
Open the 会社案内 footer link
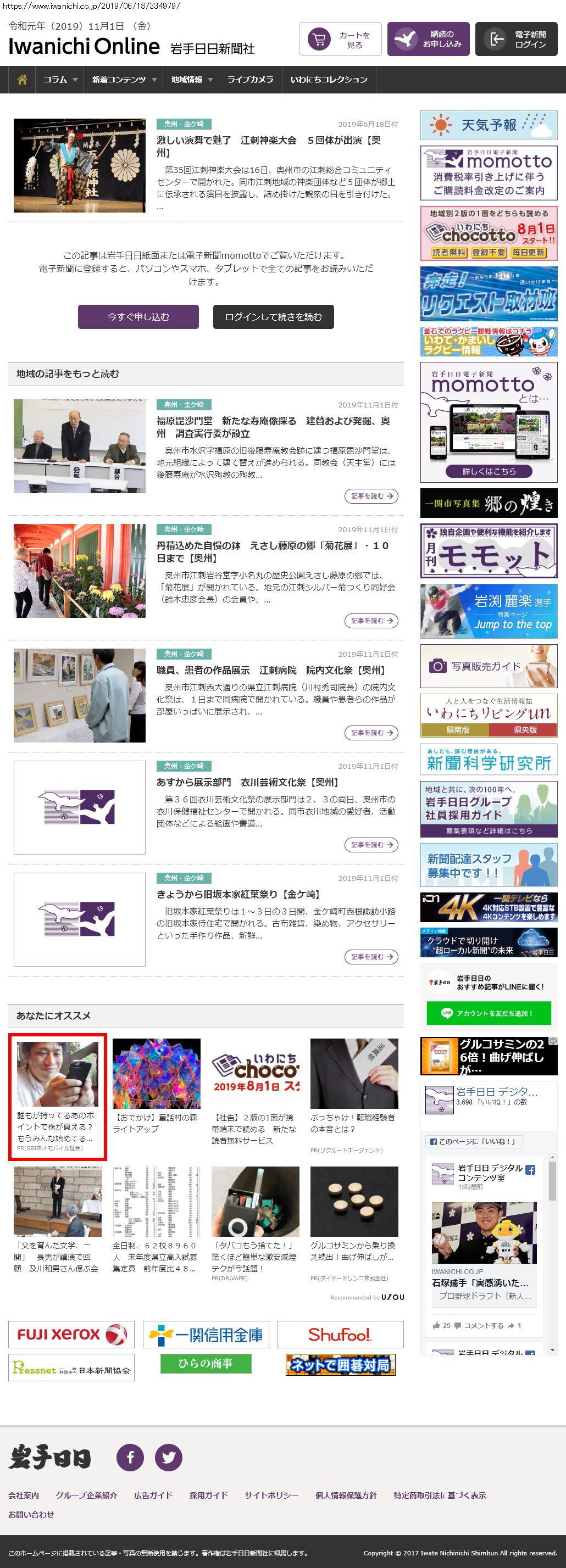click(x=23, y=1495)
